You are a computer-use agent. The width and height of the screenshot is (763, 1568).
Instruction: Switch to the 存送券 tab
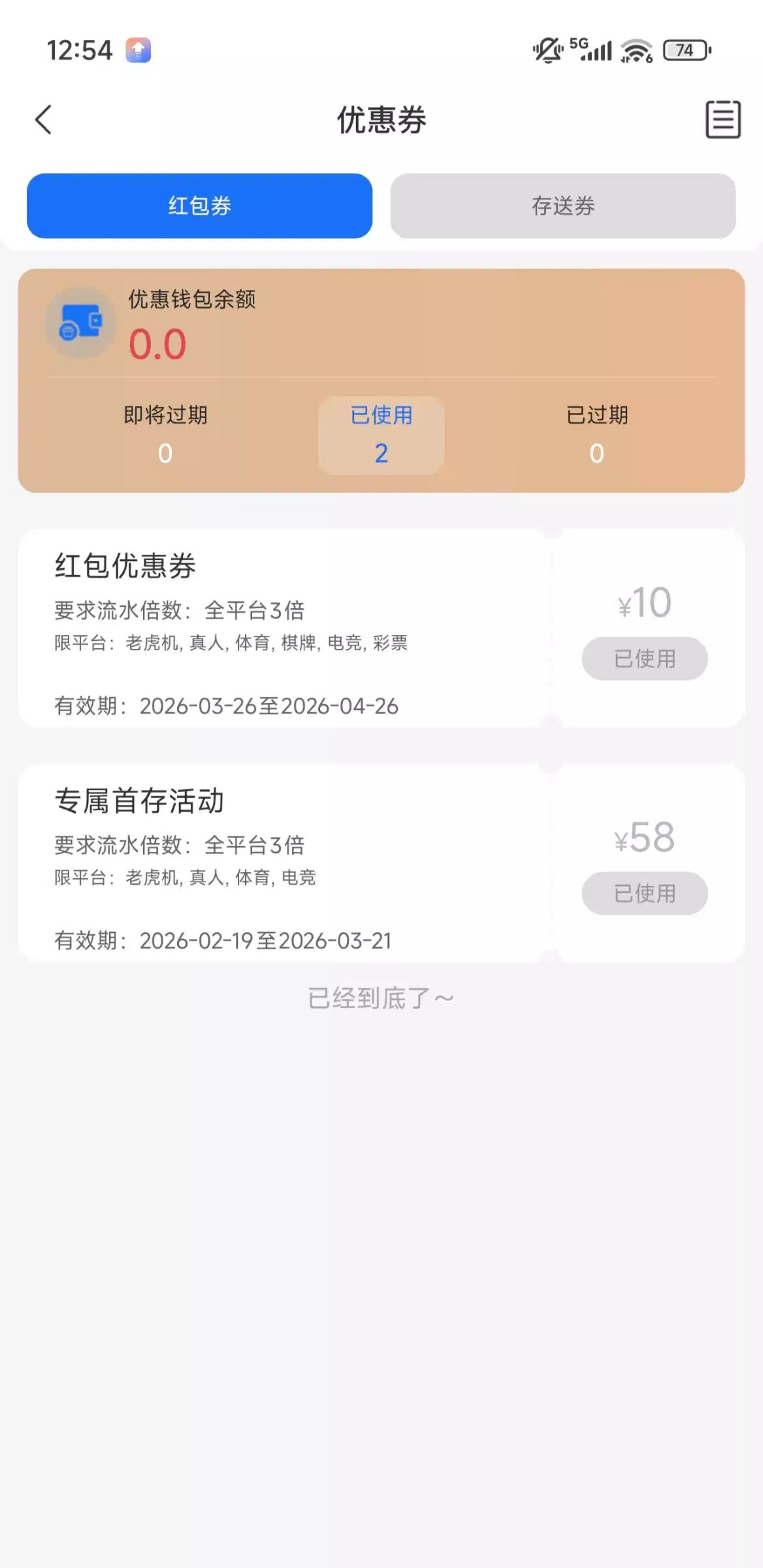click(563, 206)
